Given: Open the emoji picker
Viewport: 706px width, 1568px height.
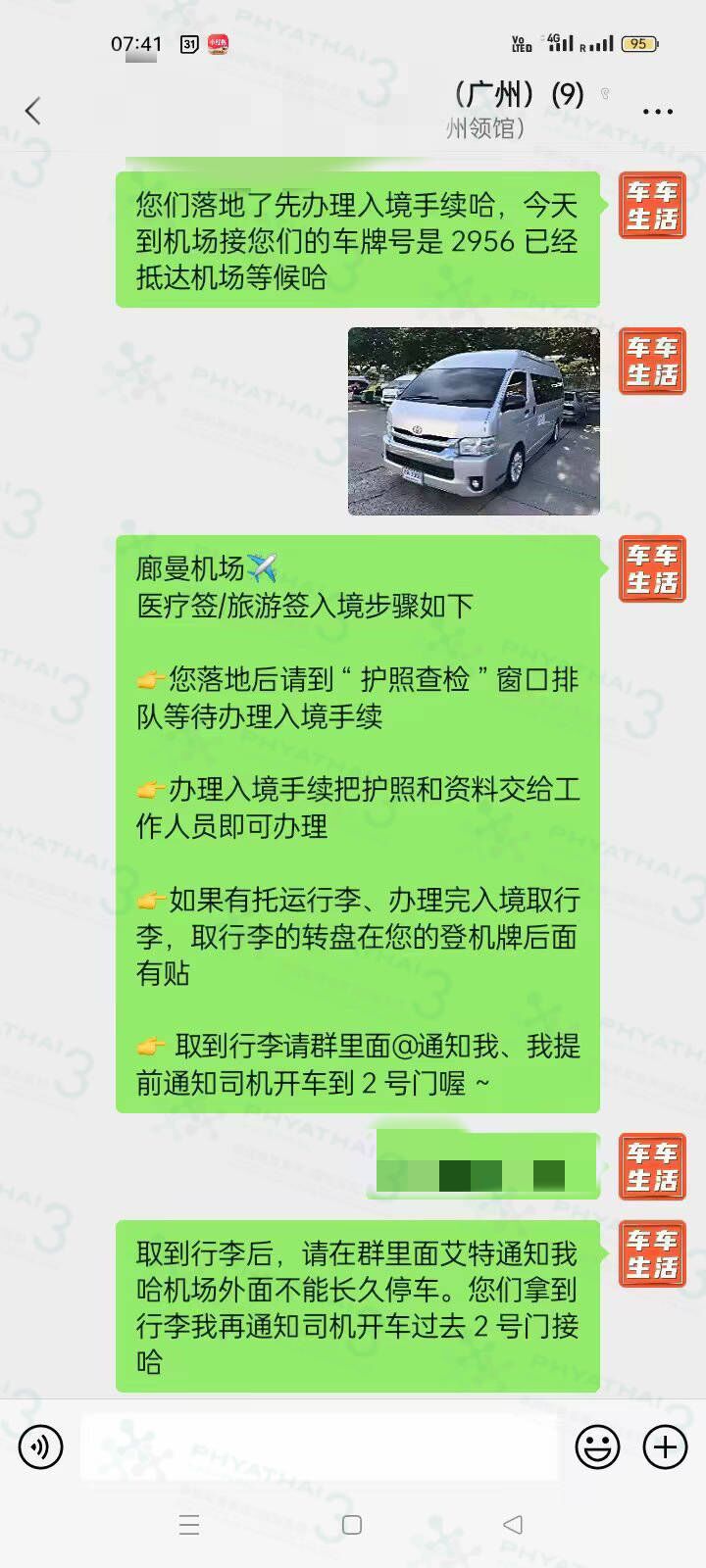Looking at the screenshot, I should (597, 1446).
